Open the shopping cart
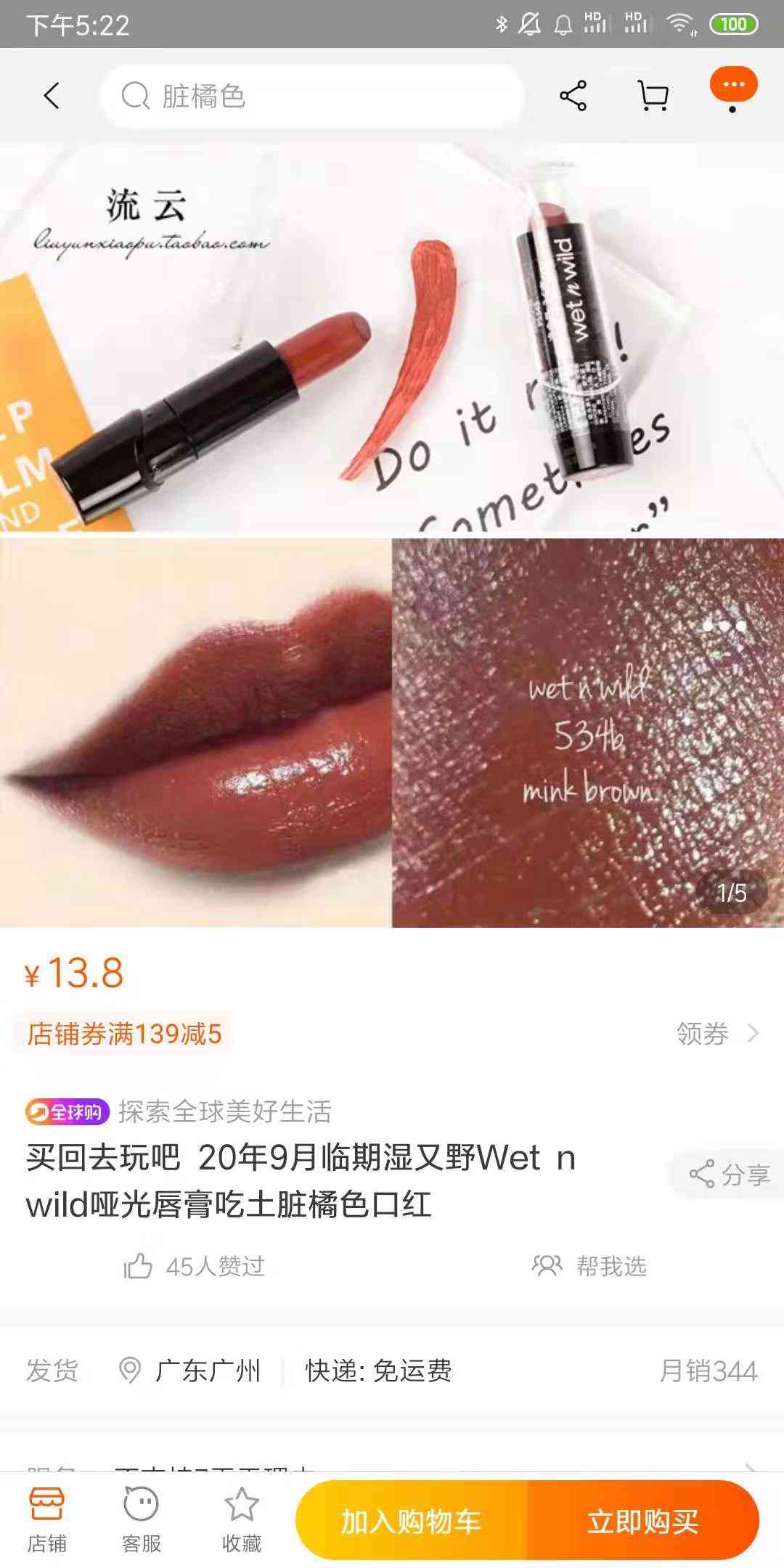Image resolution: width=784 pixels, height=1568 pixels. tap(653, 96)
